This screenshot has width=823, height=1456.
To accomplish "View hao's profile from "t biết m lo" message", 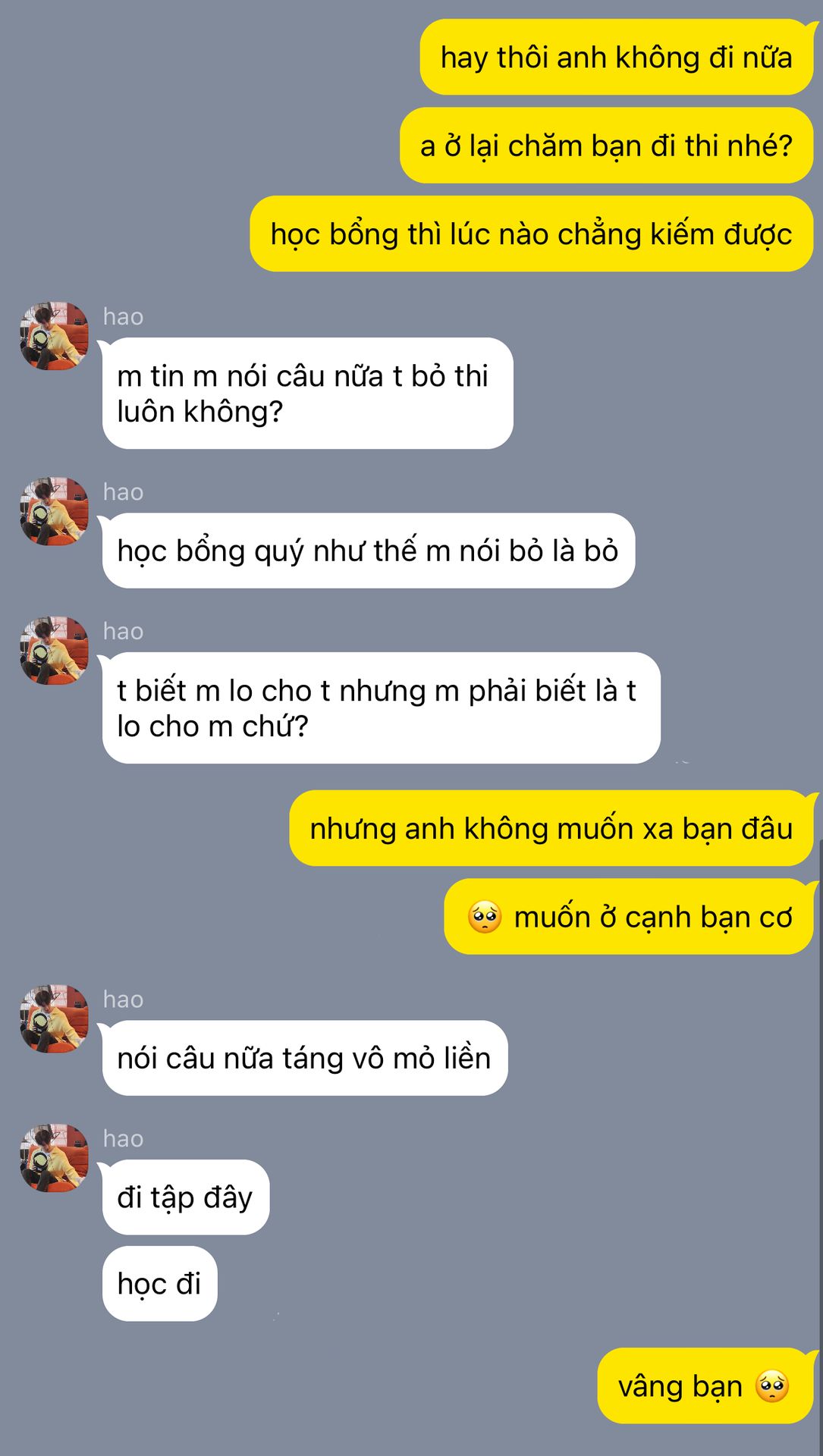I will pos(54,651).
